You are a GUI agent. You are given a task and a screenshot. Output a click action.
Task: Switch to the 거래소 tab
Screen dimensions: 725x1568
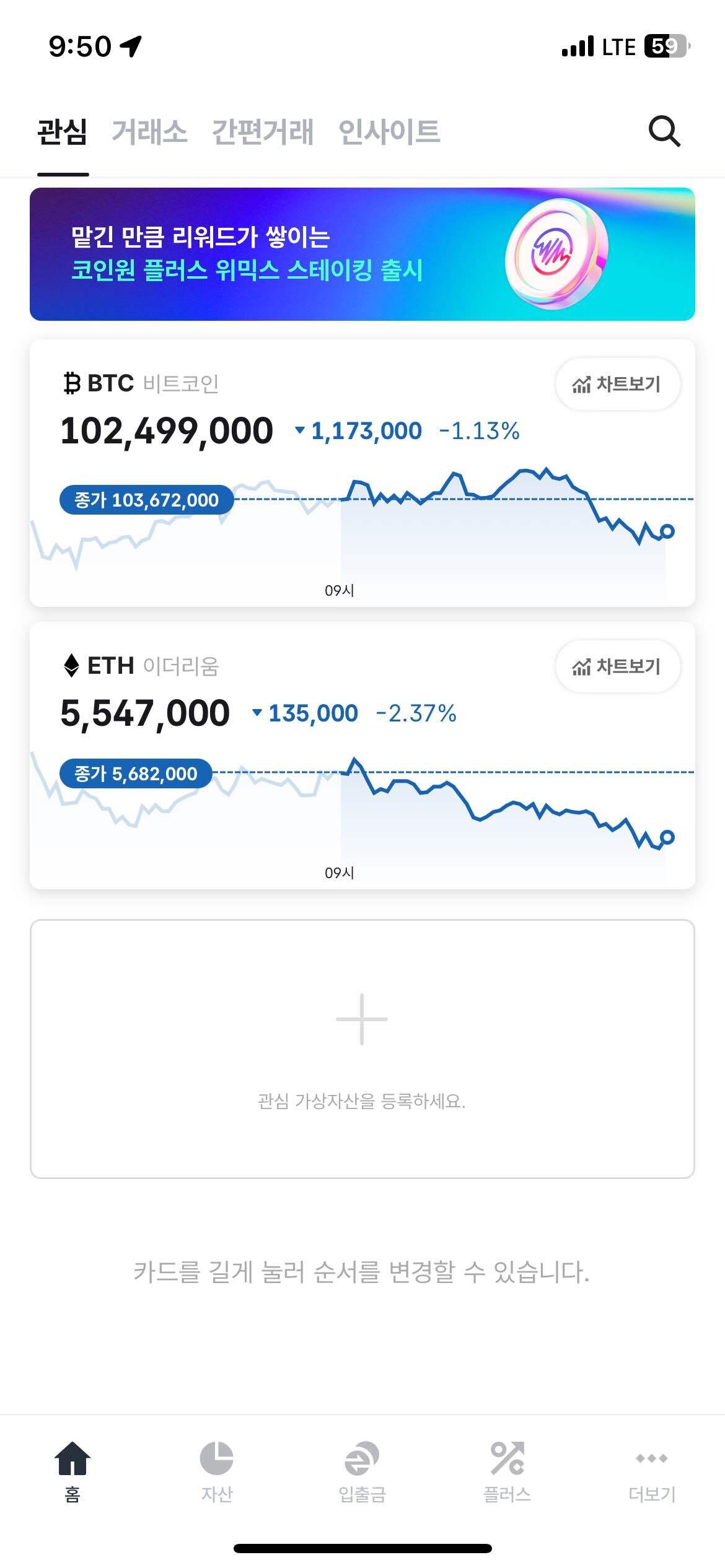[151, 132]
